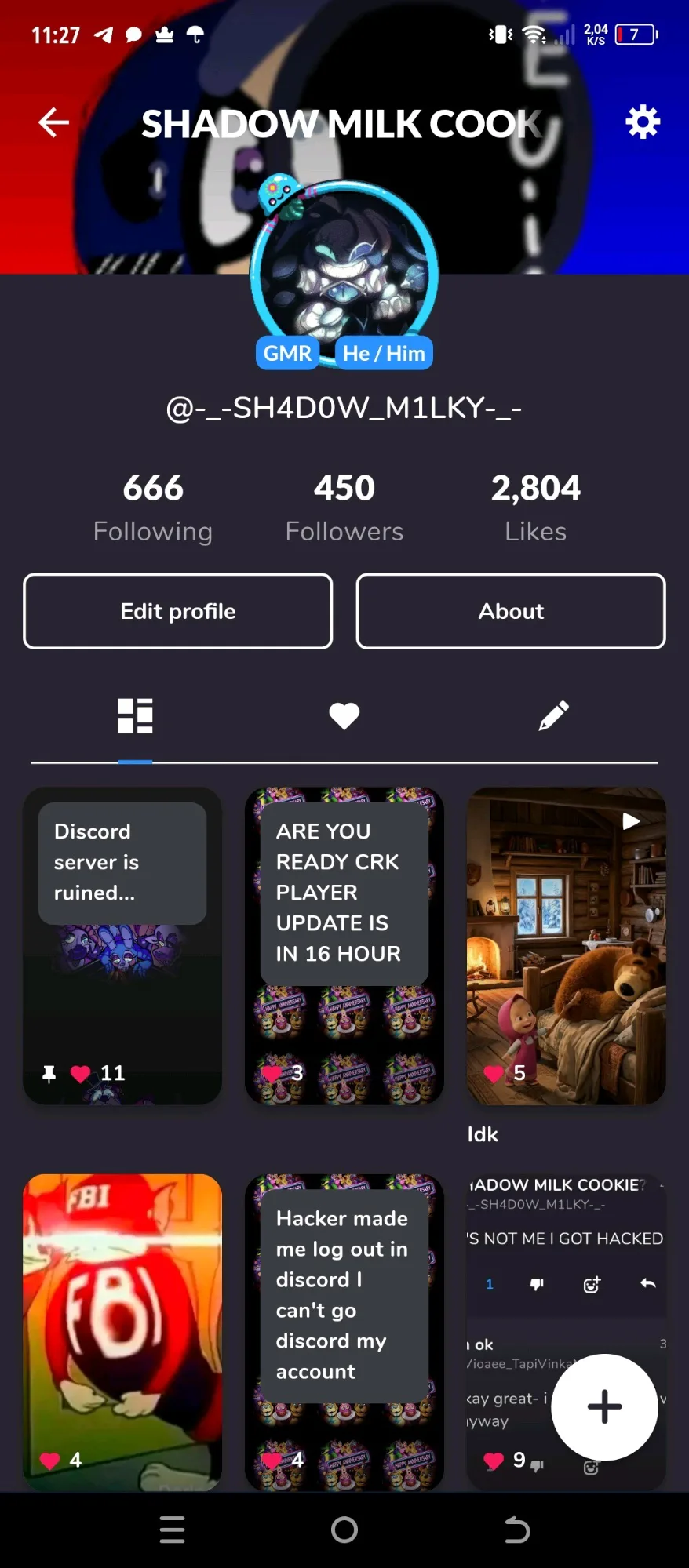Switch to the posts grid tab
The height and width of the screenshot is (1568, 689).
tap(135, 715)
